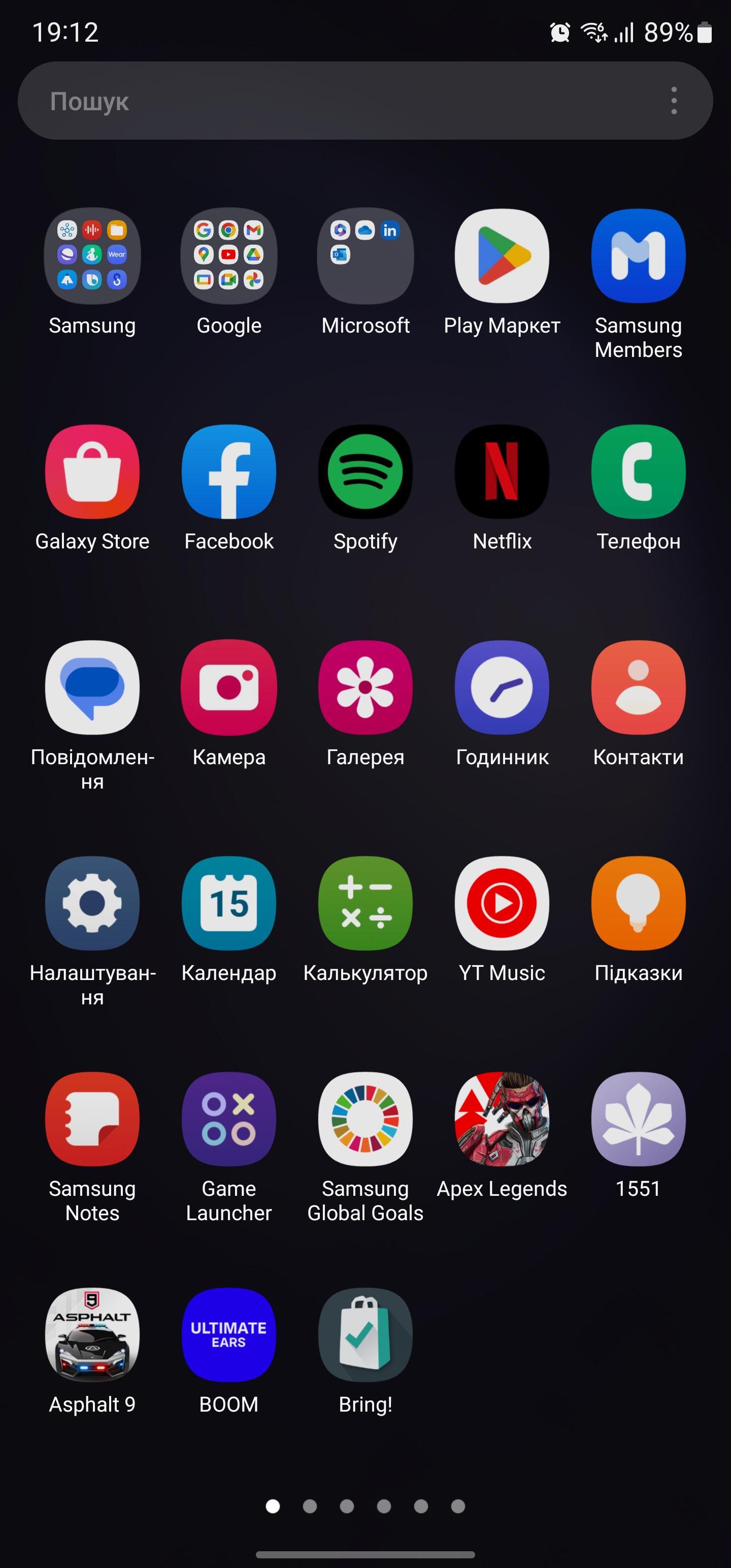
Task: Open the Microsoft folder
Action: (x=365, y=256)
